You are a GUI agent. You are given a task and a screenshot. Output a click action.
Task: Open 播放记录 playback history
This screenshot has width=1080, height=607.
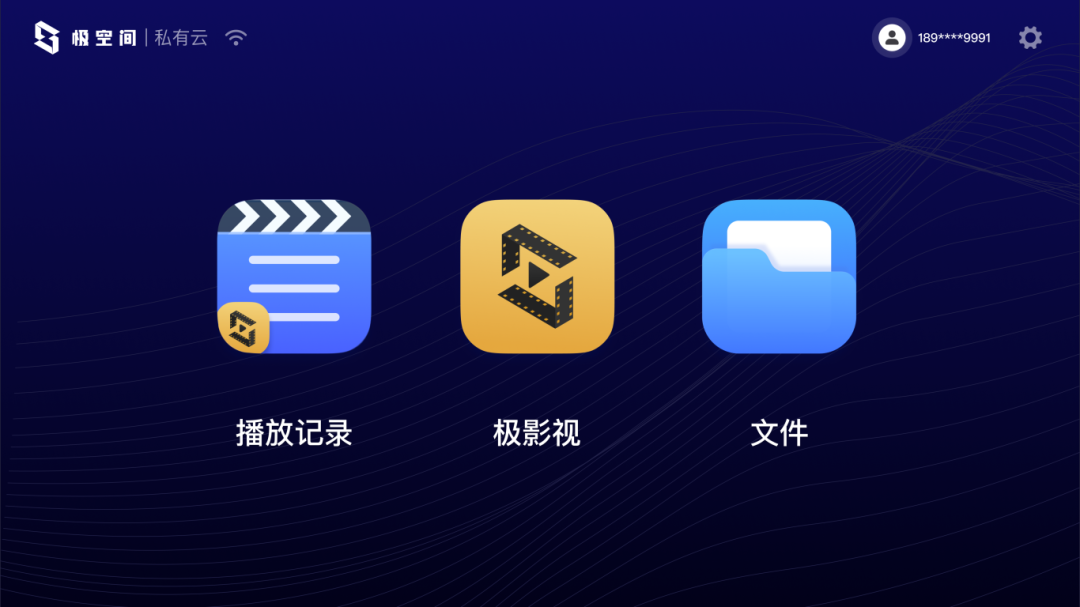tap(294, 277)
